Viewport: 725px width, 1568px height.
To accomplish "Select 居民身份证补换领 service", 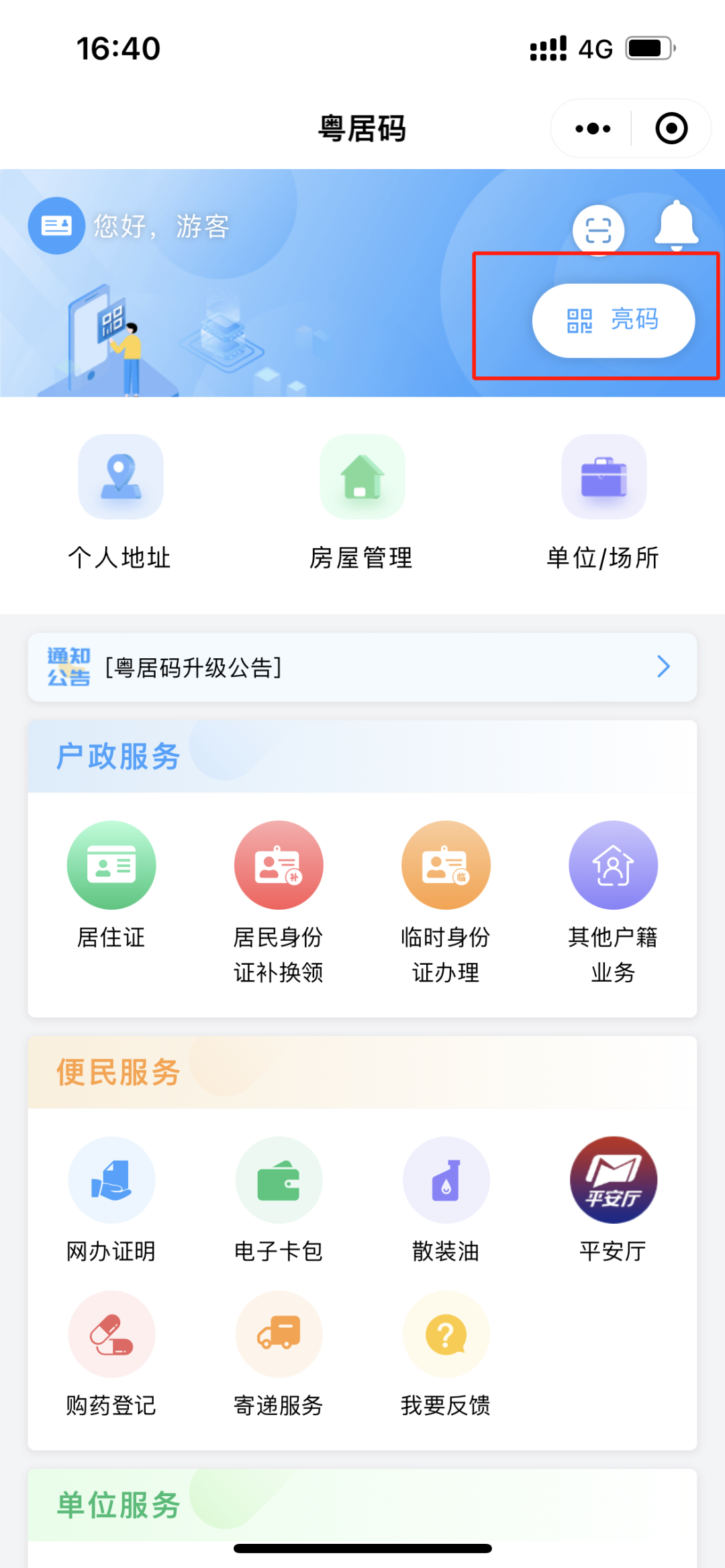I will 279,865.
